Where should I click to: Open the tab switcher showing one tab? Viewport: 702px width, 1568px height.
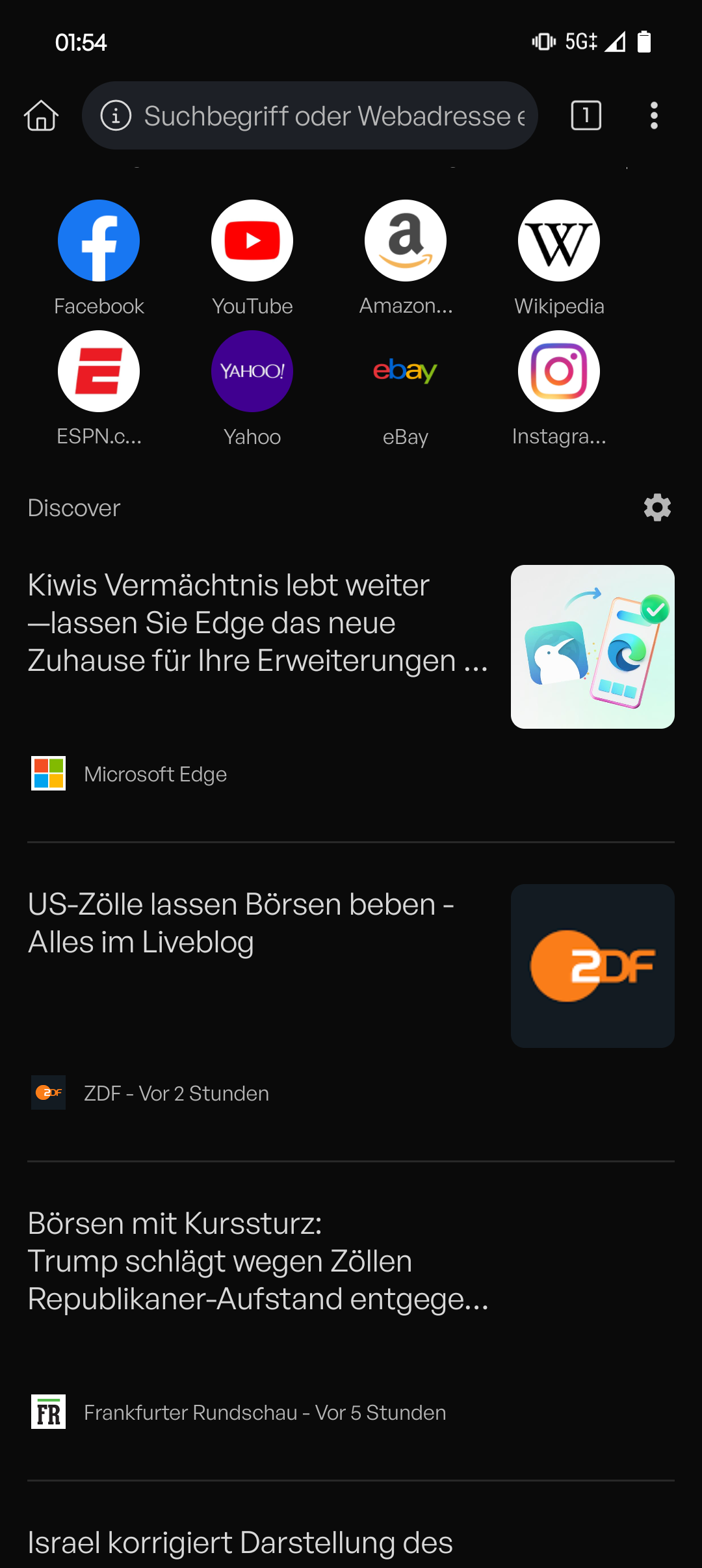586,116
